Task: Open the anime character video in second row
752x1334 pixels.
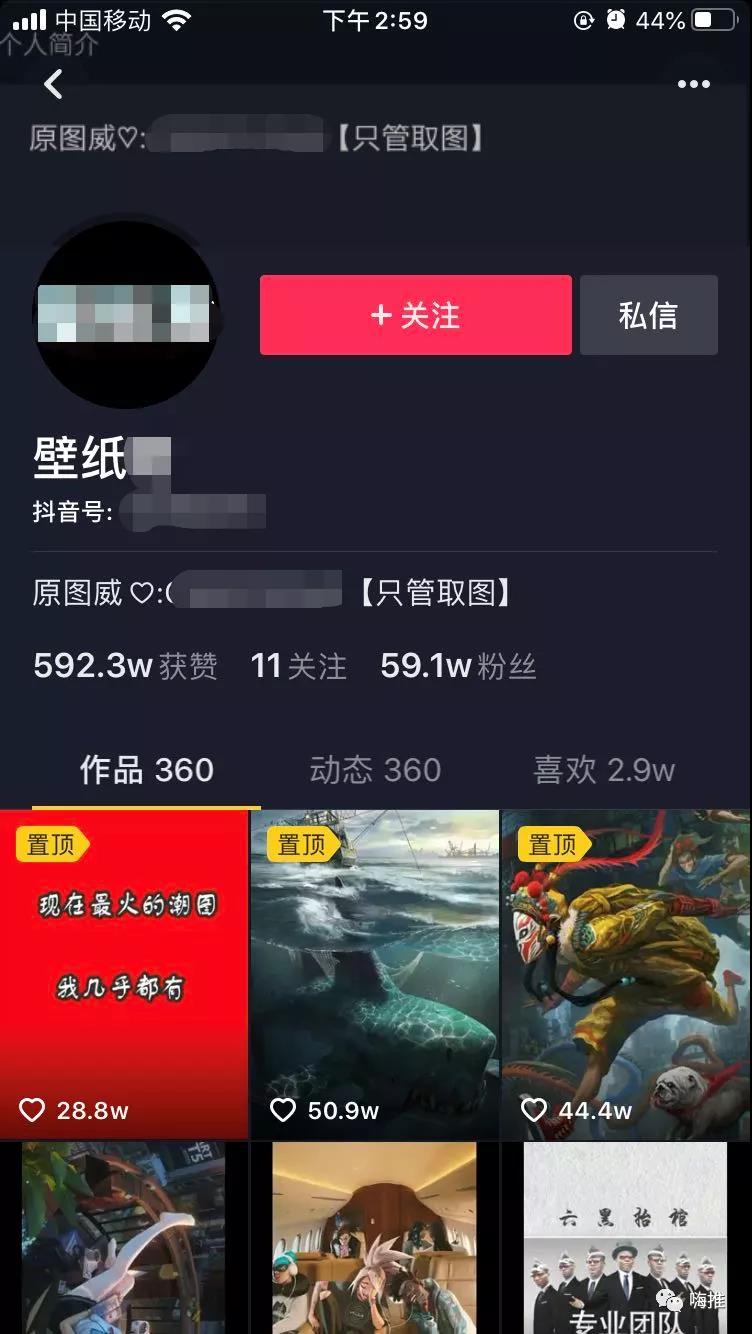Action: pos(124,1238)
